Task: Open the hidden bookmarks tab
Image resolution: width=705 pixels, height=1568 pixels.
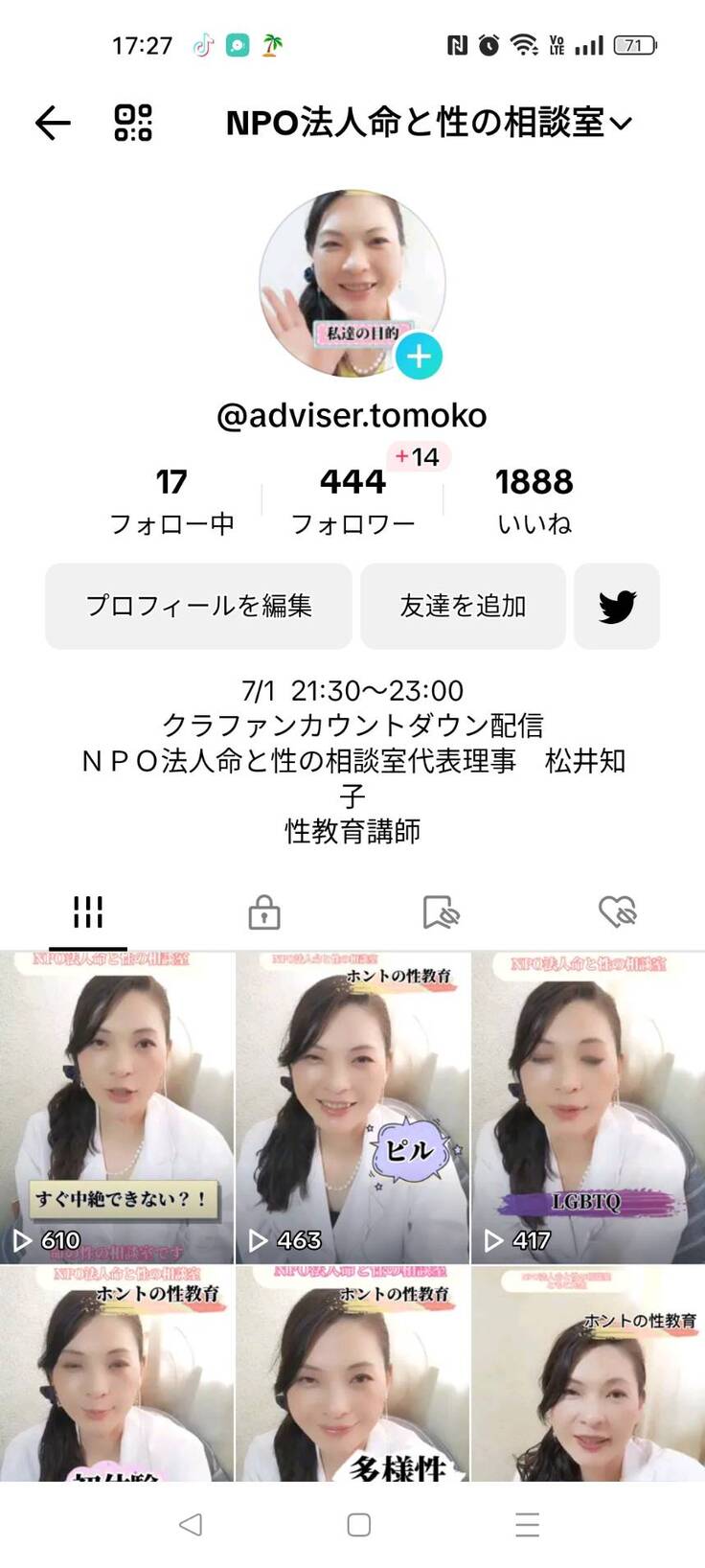Action: click(441, 911)
